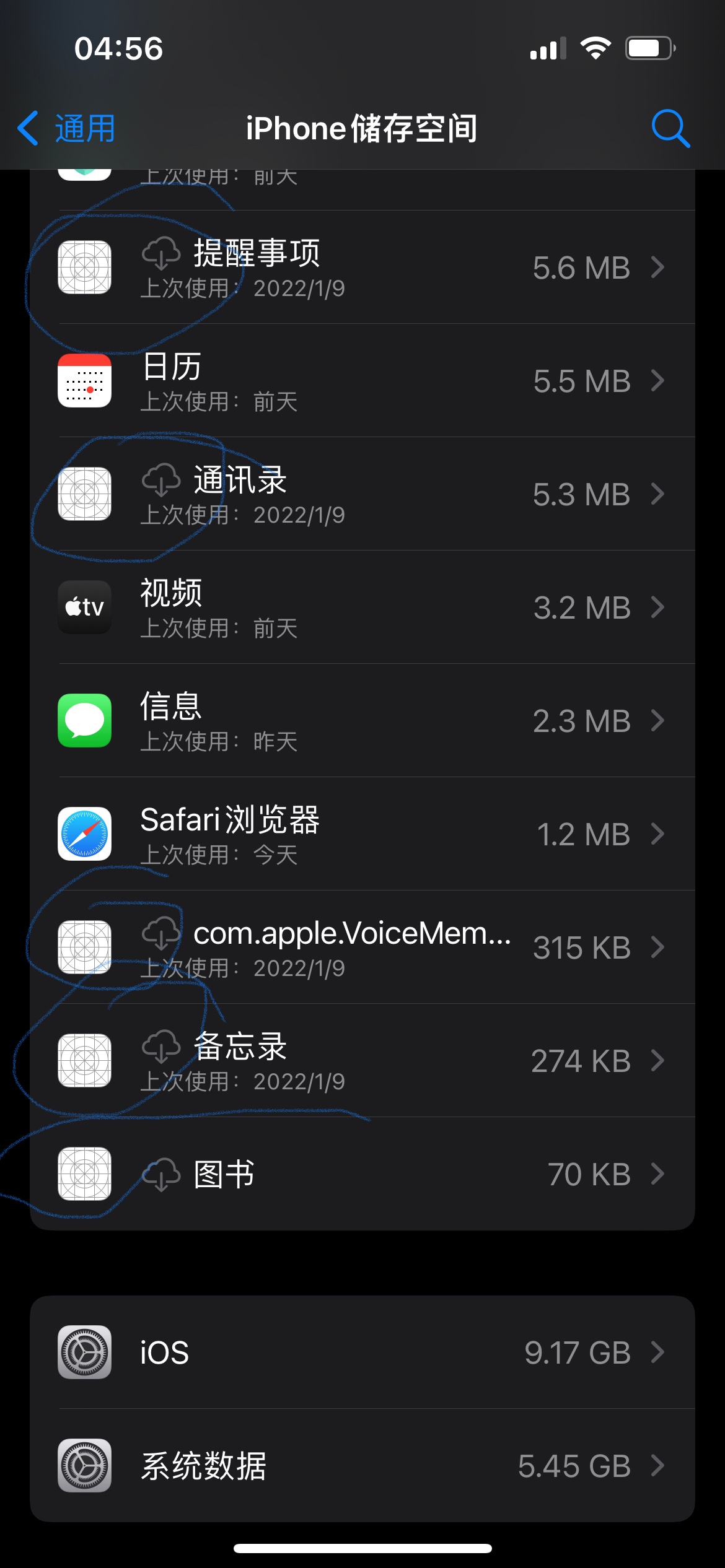Select the 通讯录 storage row
This screenshot has width=725, height=1568.
point(362,494)
